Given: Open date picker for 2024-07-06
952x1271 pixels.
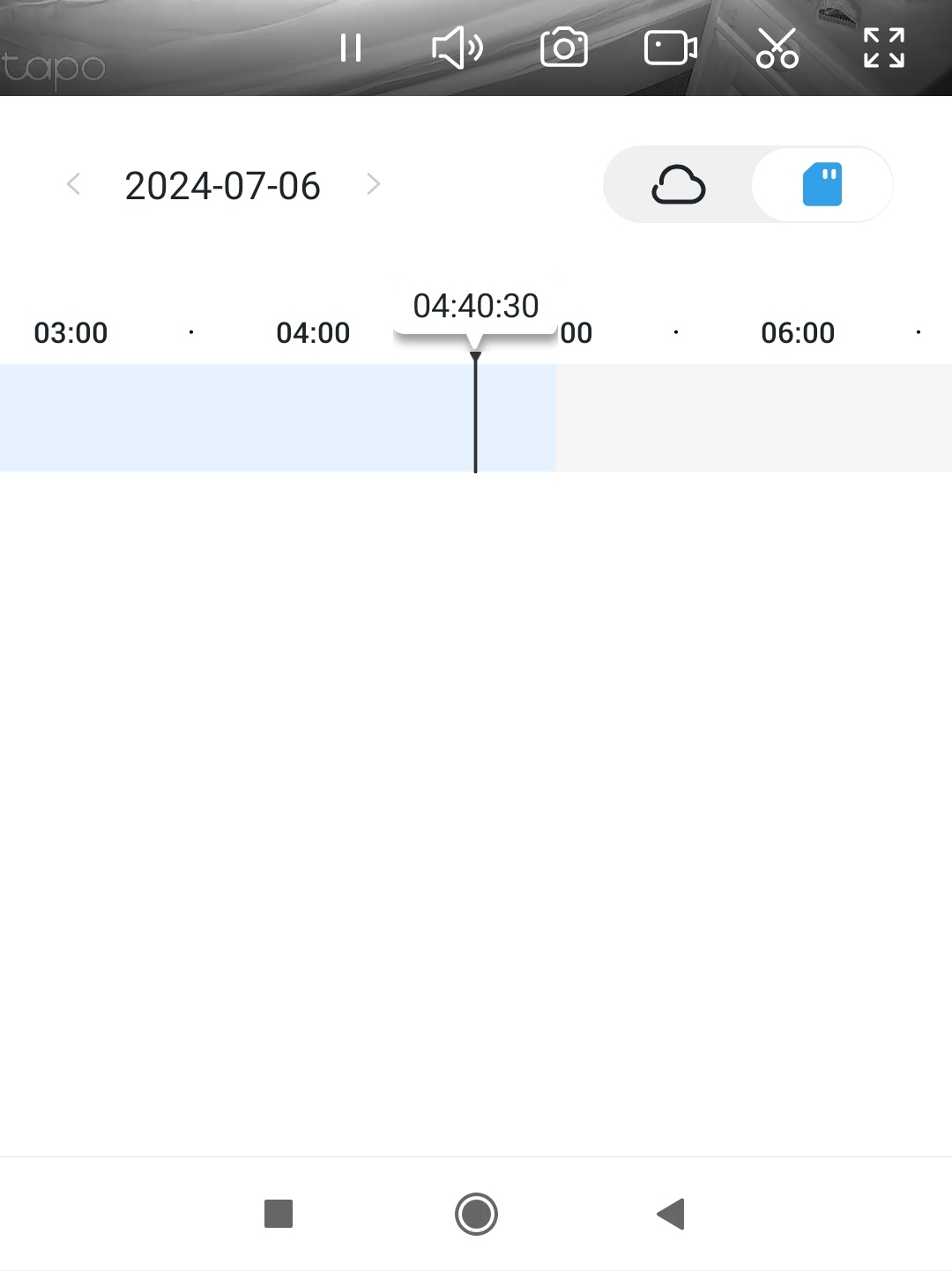Looking at the screenshot, I should coord(223,186).
